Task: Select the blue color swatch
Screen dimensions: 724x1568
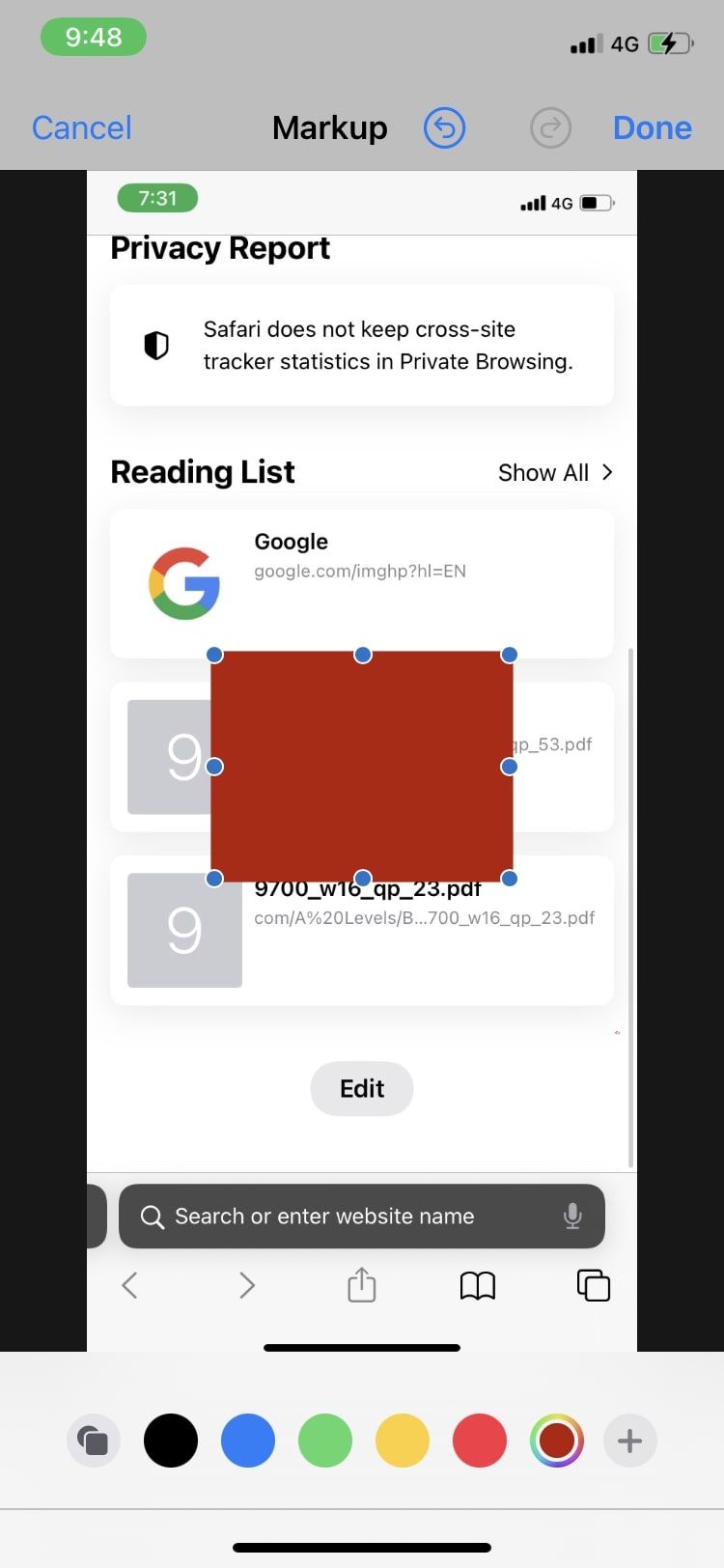Action: tap(248, 1441)
